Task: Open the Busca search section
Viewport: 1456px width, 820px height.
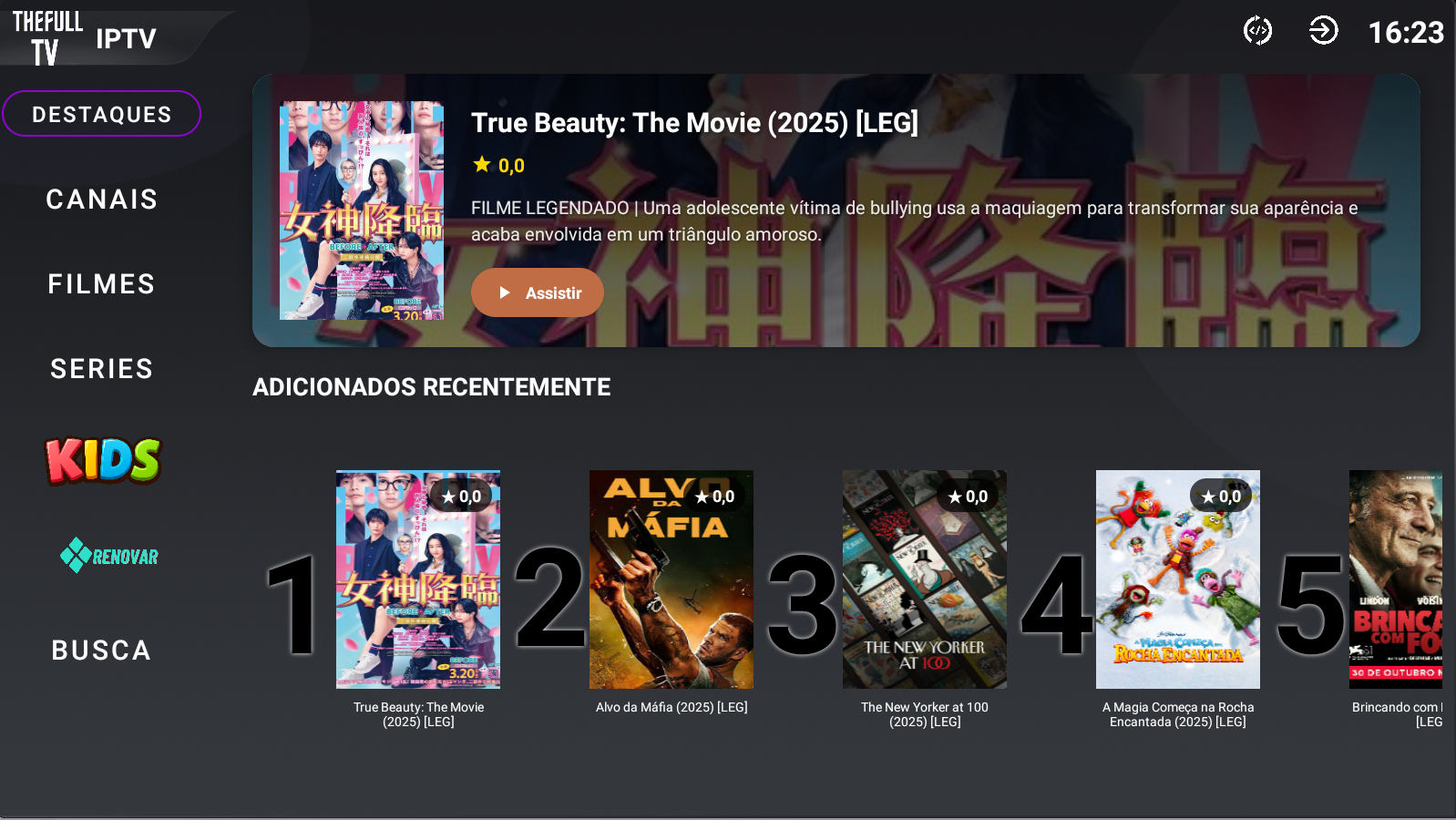Action: (101, 651)
